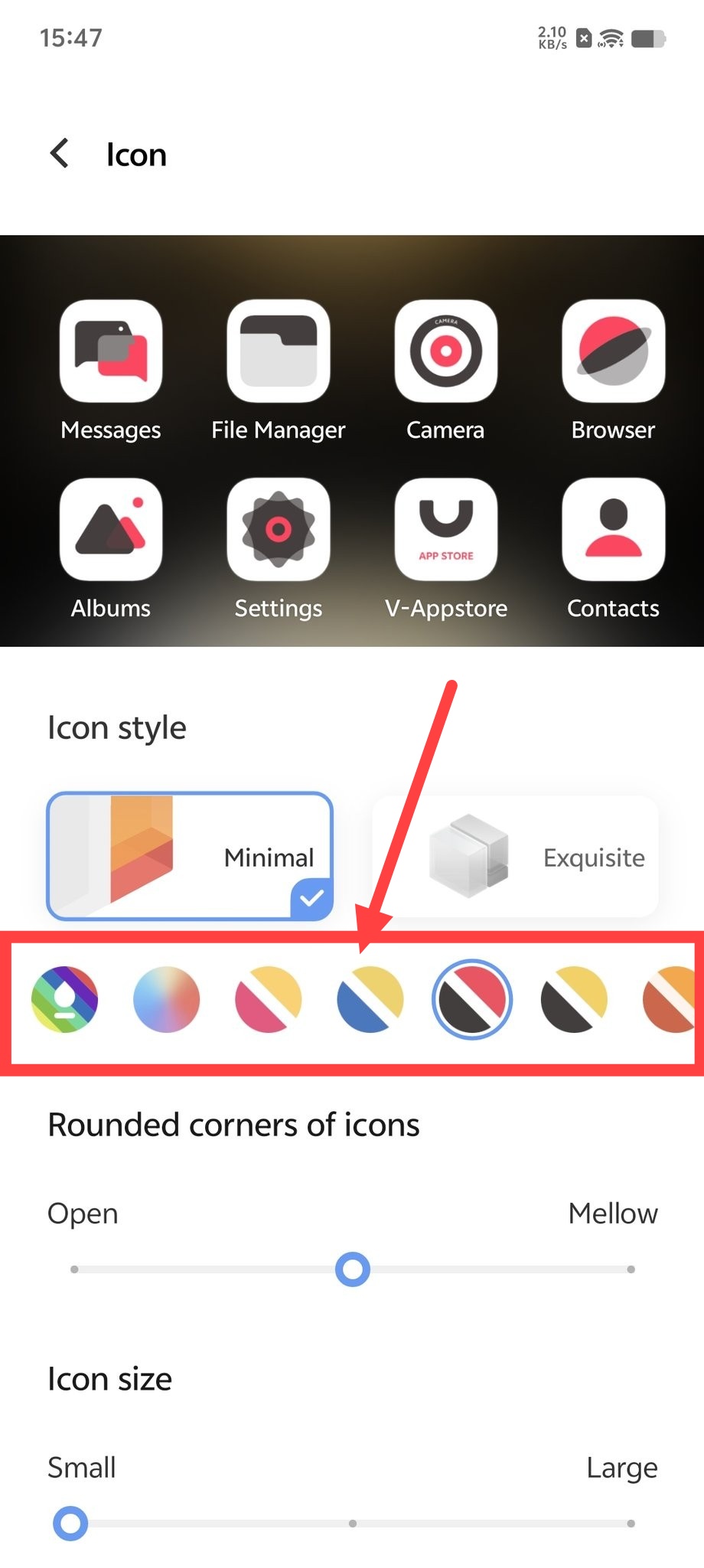Select the Minimal icon style
The image size is (704, 1568).
[190, 856]
